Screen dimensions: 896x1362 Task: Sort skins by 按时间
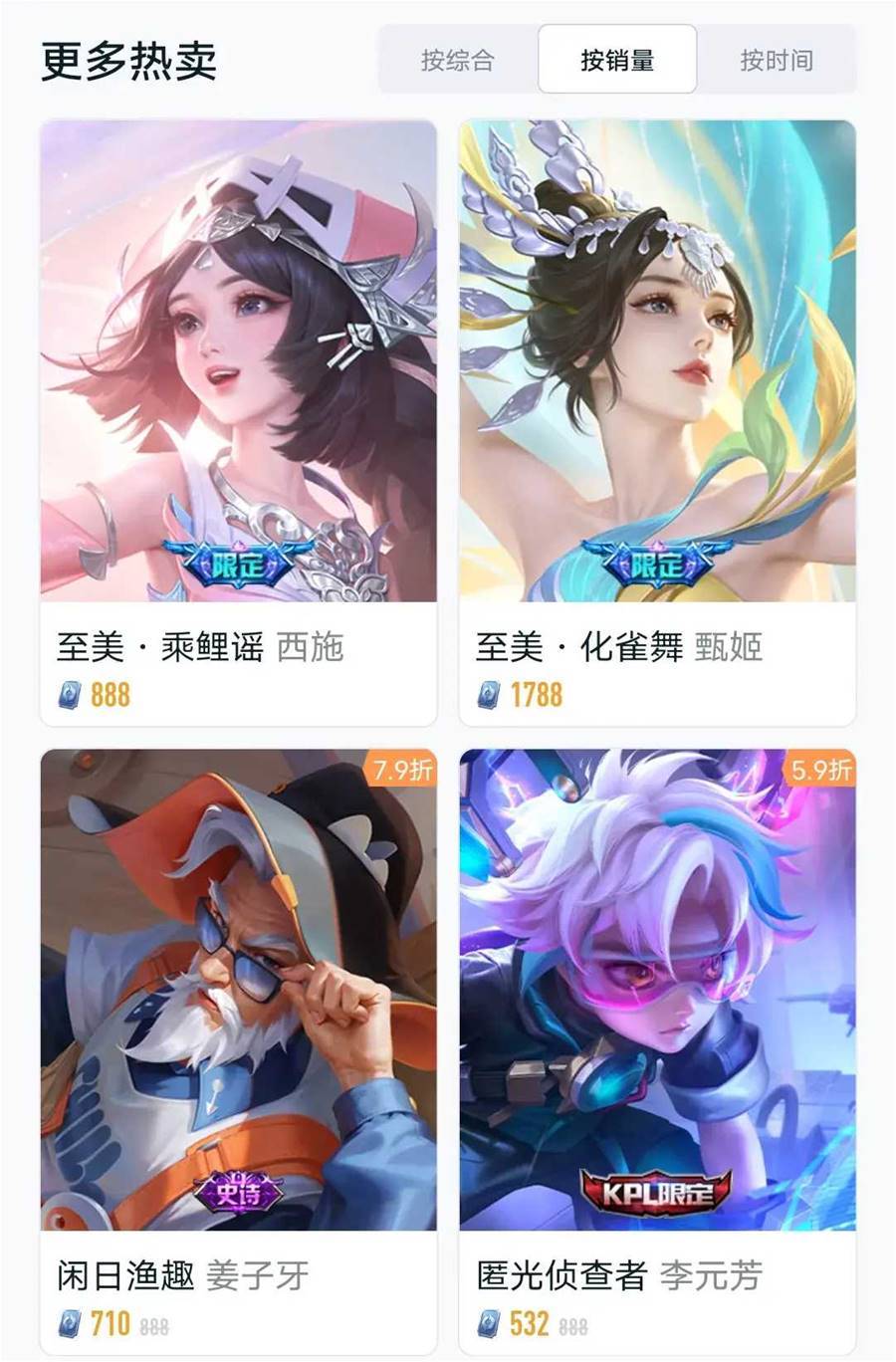[777, 60]
